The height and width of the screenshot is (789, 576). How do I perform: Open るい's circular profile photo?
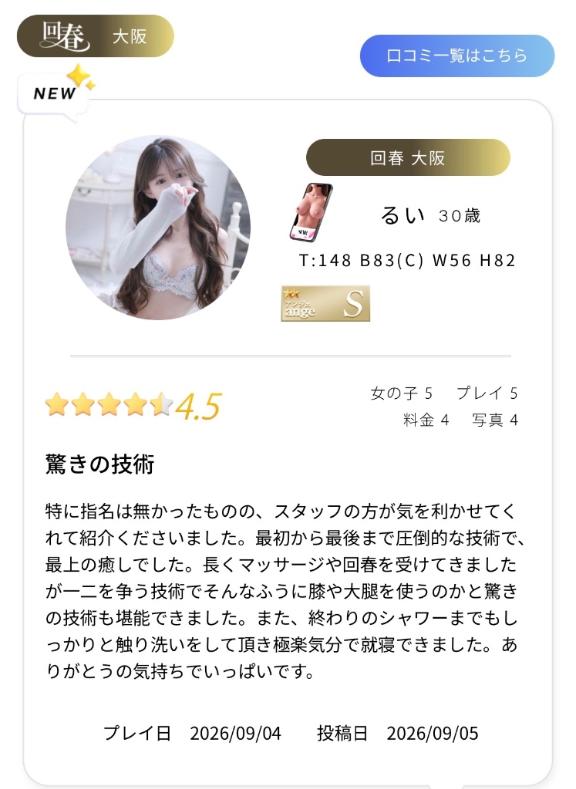pyautogui.click(x=158, y=227)
